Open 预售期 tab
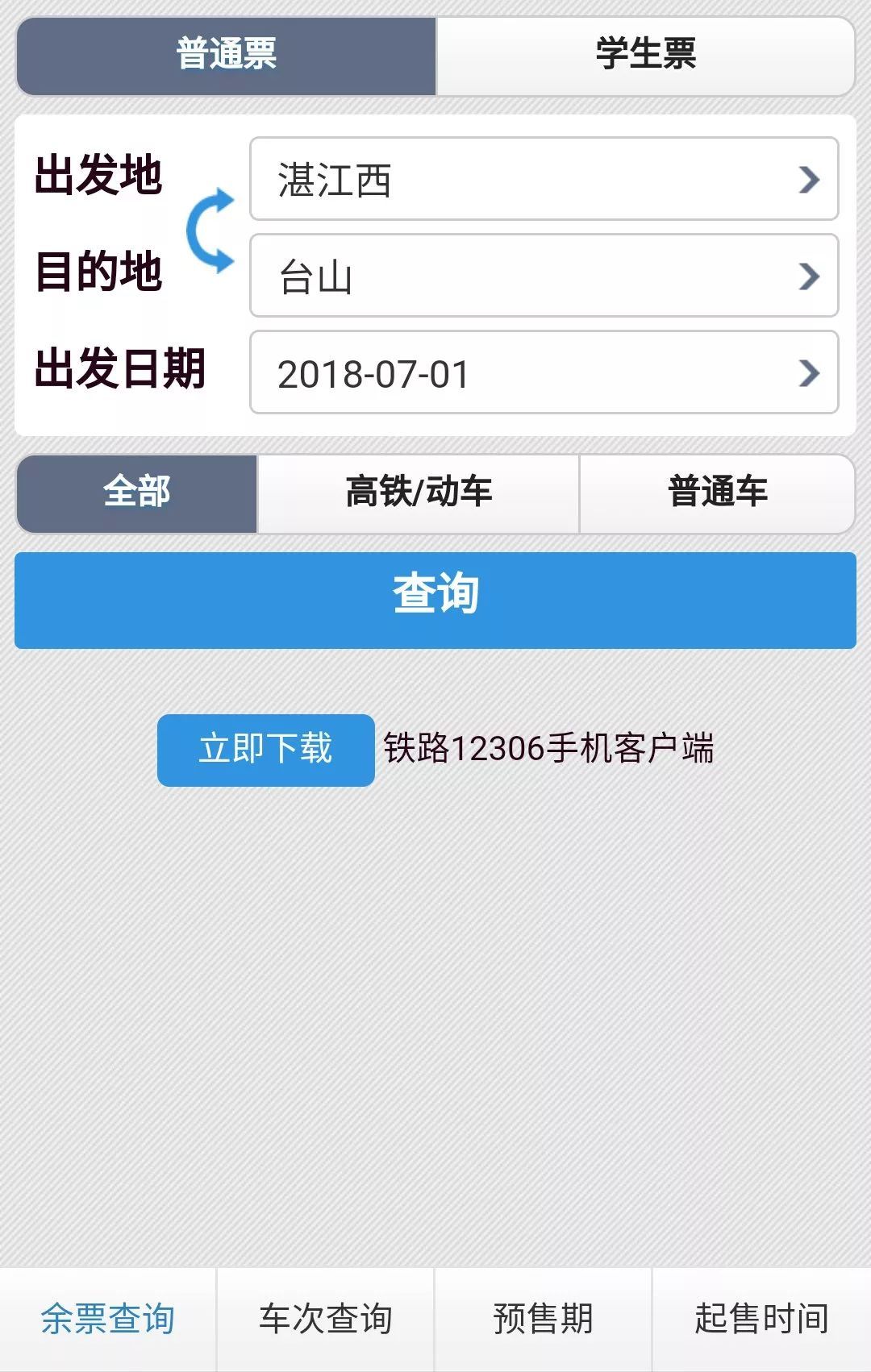This screenshot has width=871, height=1372. pyautogui.click(x=544, y=1319)
